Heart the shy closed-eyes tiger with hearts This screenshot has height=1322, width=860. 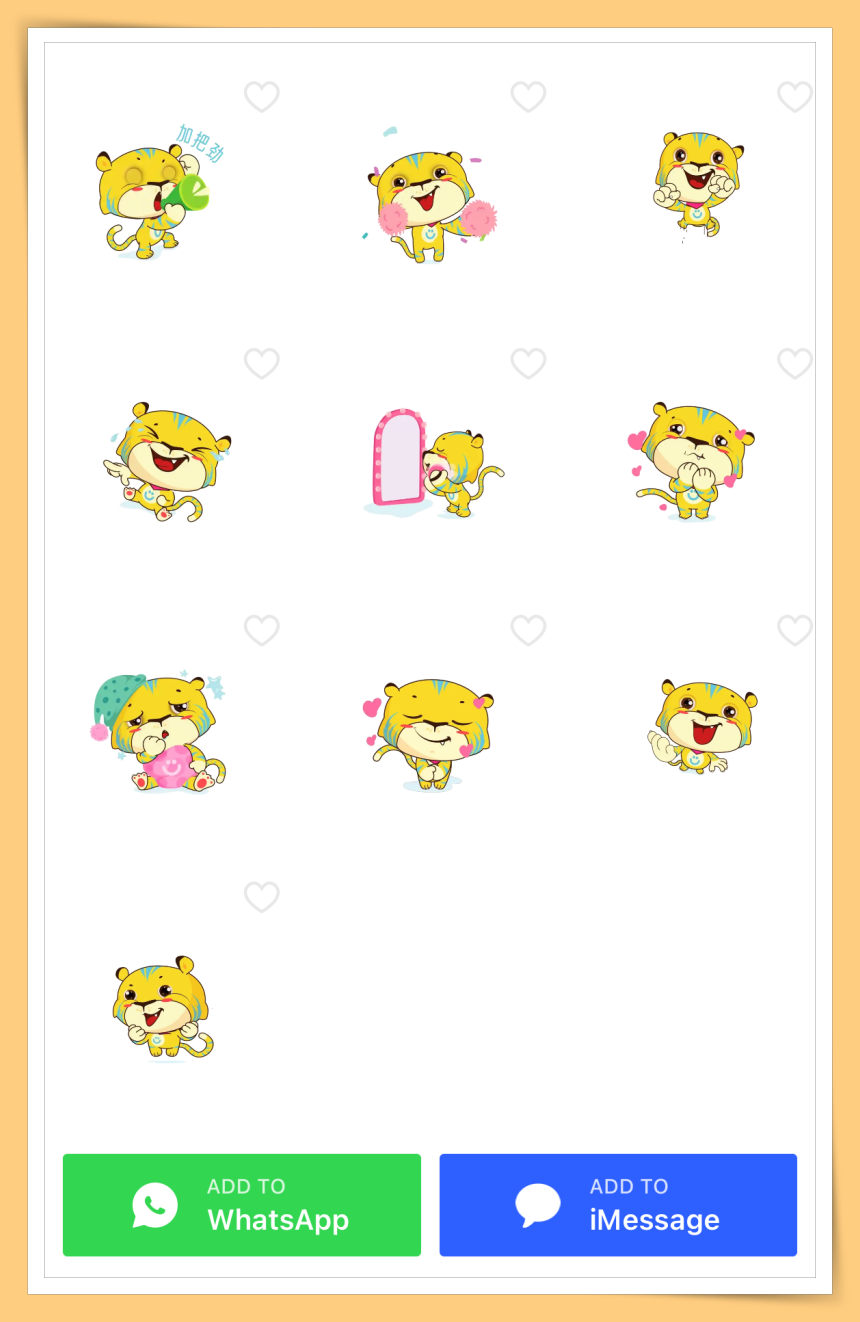click(x=528, y=630)
